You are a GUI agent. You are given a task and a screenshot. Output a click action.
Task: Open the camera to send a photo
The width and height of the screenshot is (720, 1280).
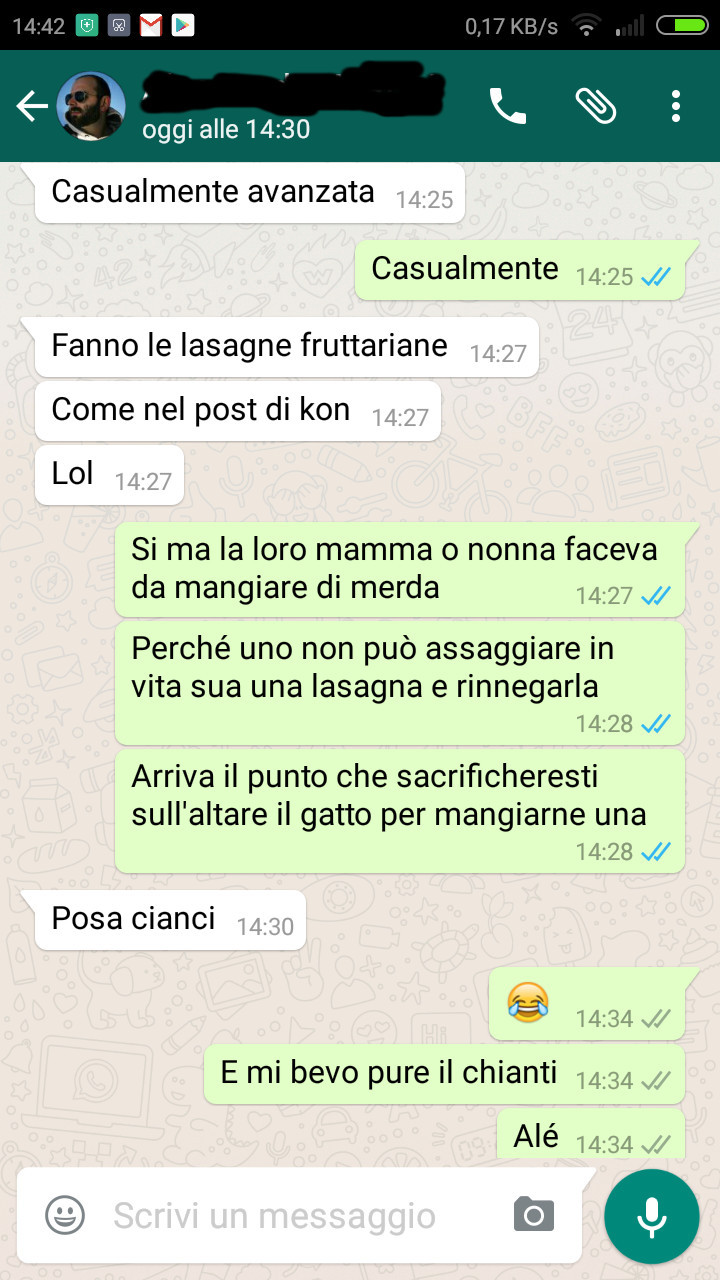point(534,1215)
